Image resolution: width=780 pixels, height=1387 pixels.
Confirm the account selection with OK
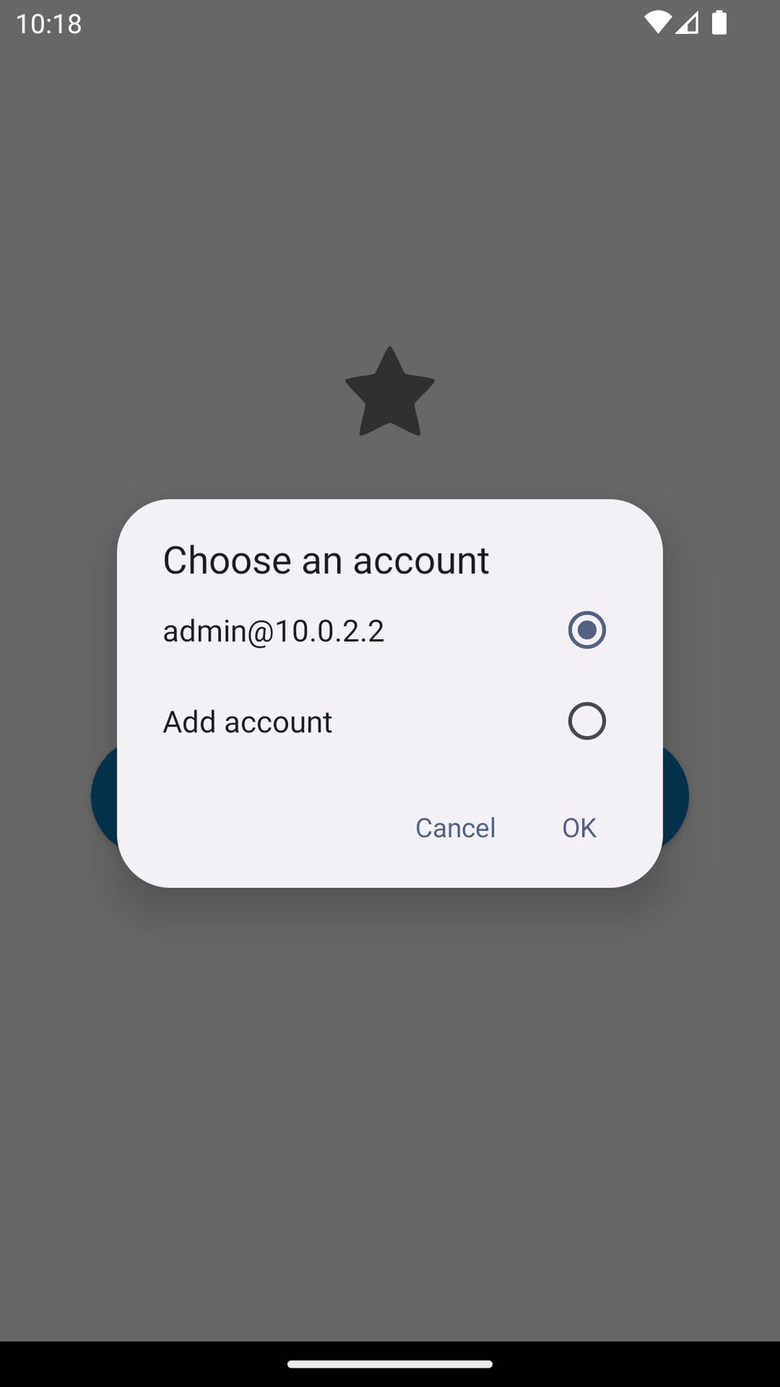578,827
